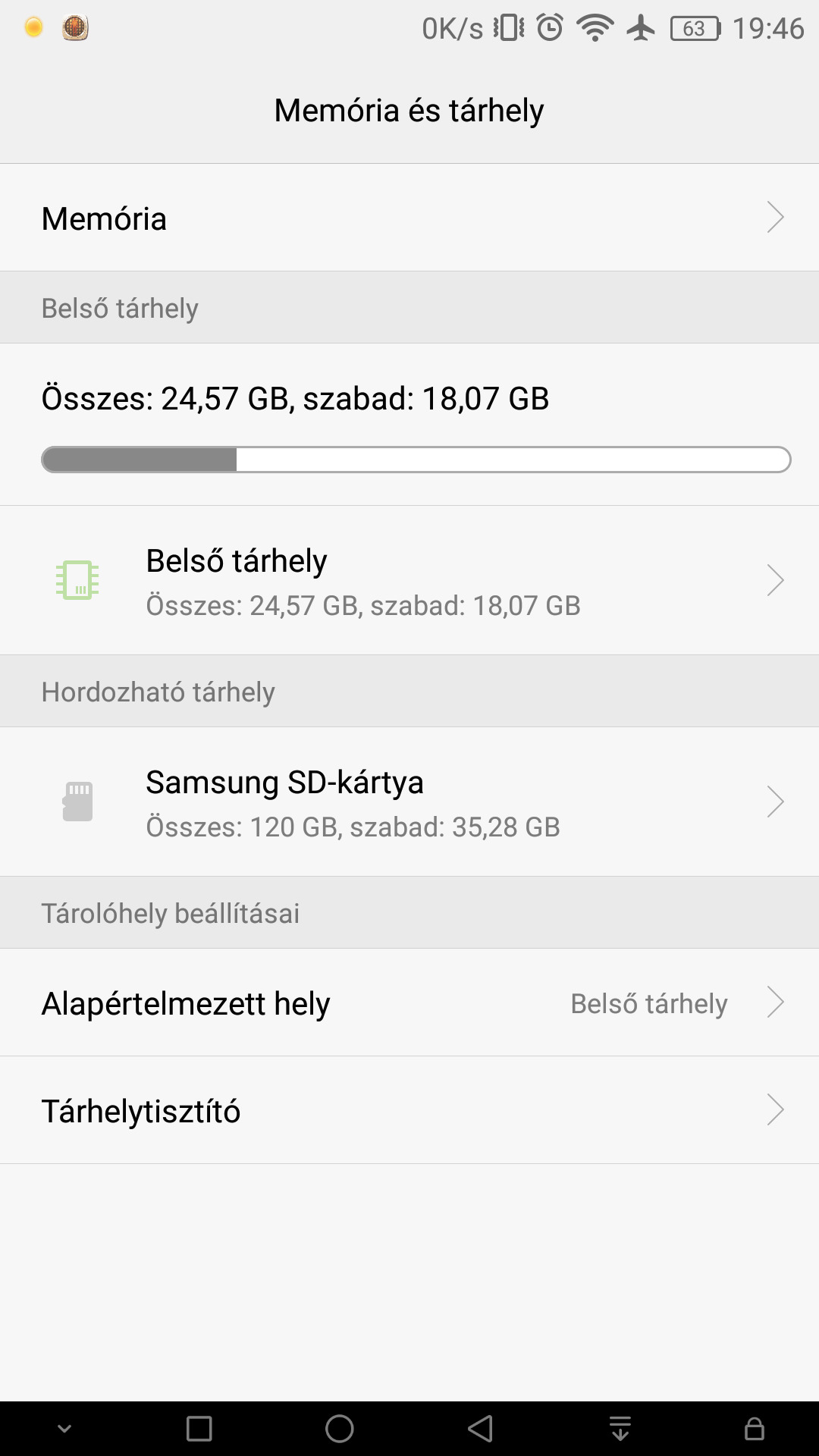The height and width of the screenshot is (1456, 819).
Task: Open Tárhelytisztító cleaner
Action: coord(409,1110)
